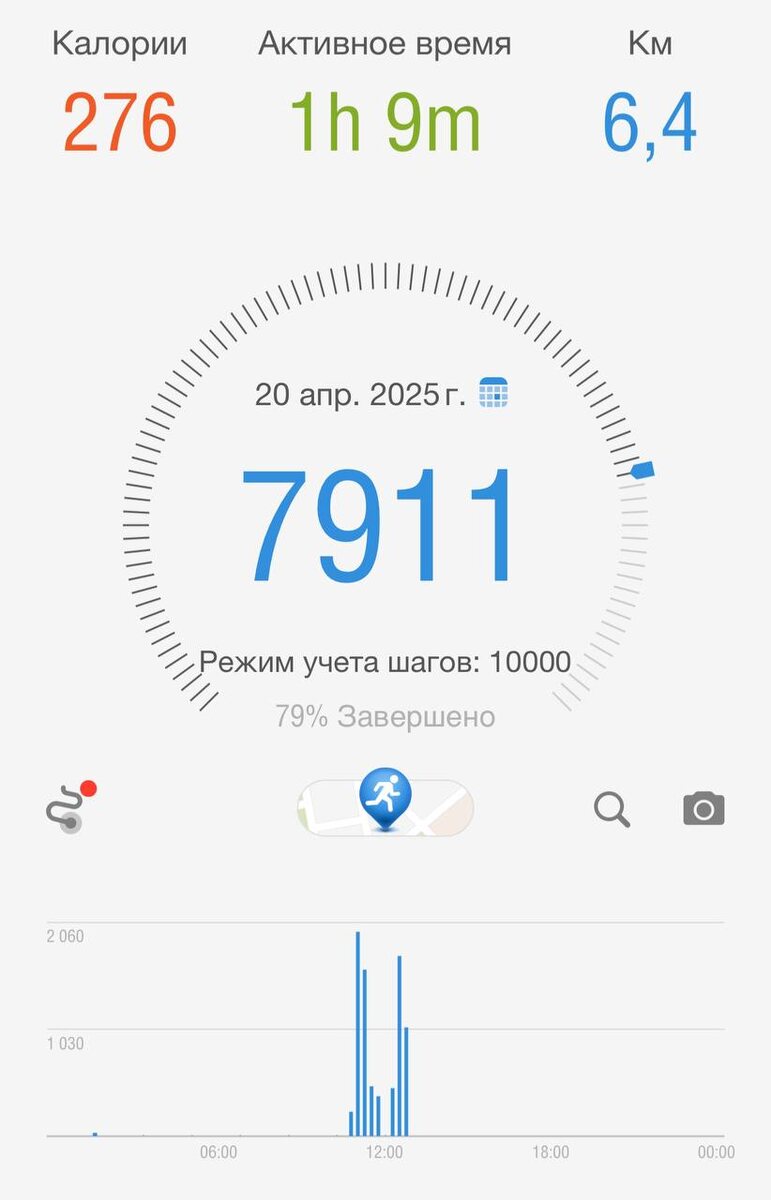The height and width of the screenshot is (1200, 771).
Task: Open the hourly steps bar chart
Action: coord(385,1035)
